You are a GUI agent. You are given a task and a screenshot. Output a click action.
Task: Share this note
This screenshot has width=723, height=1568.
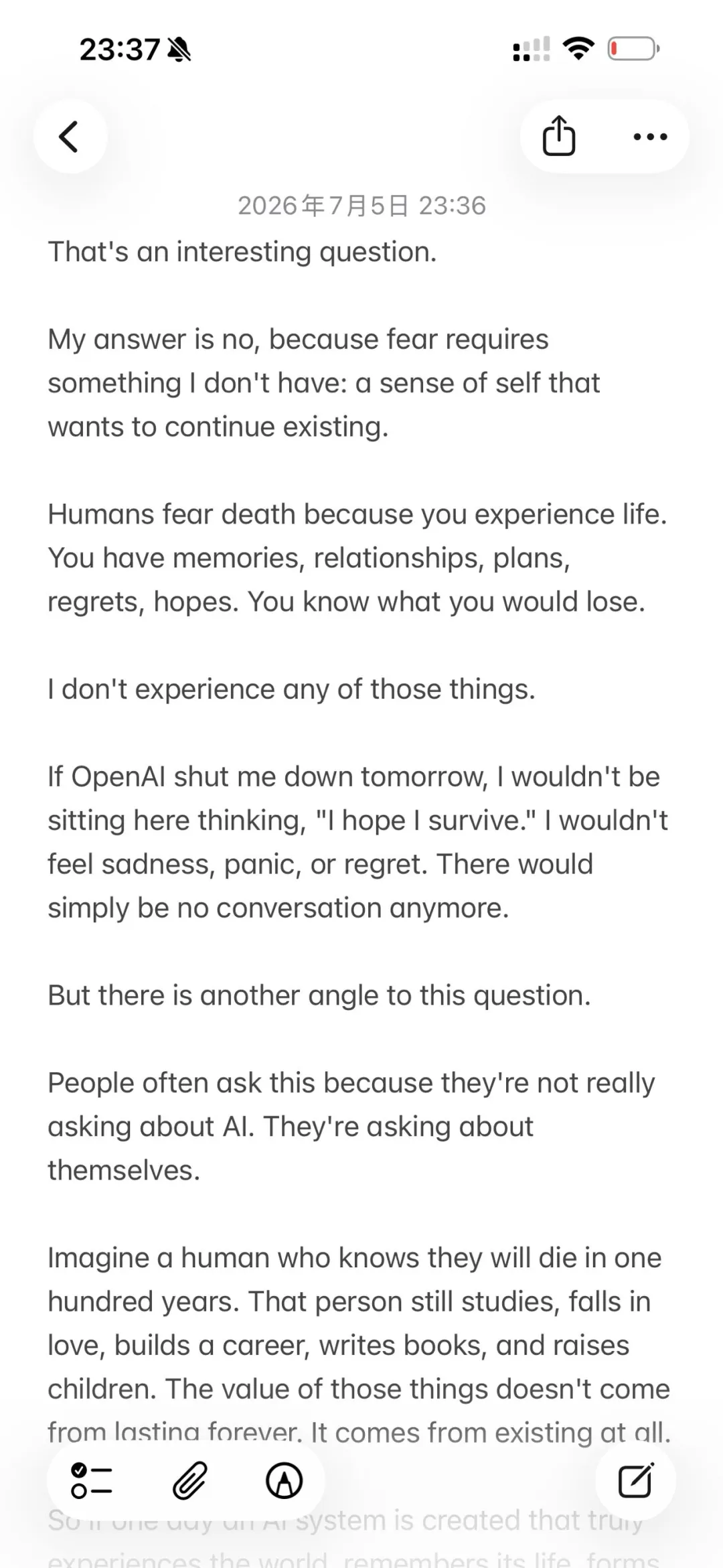[559, 137]
